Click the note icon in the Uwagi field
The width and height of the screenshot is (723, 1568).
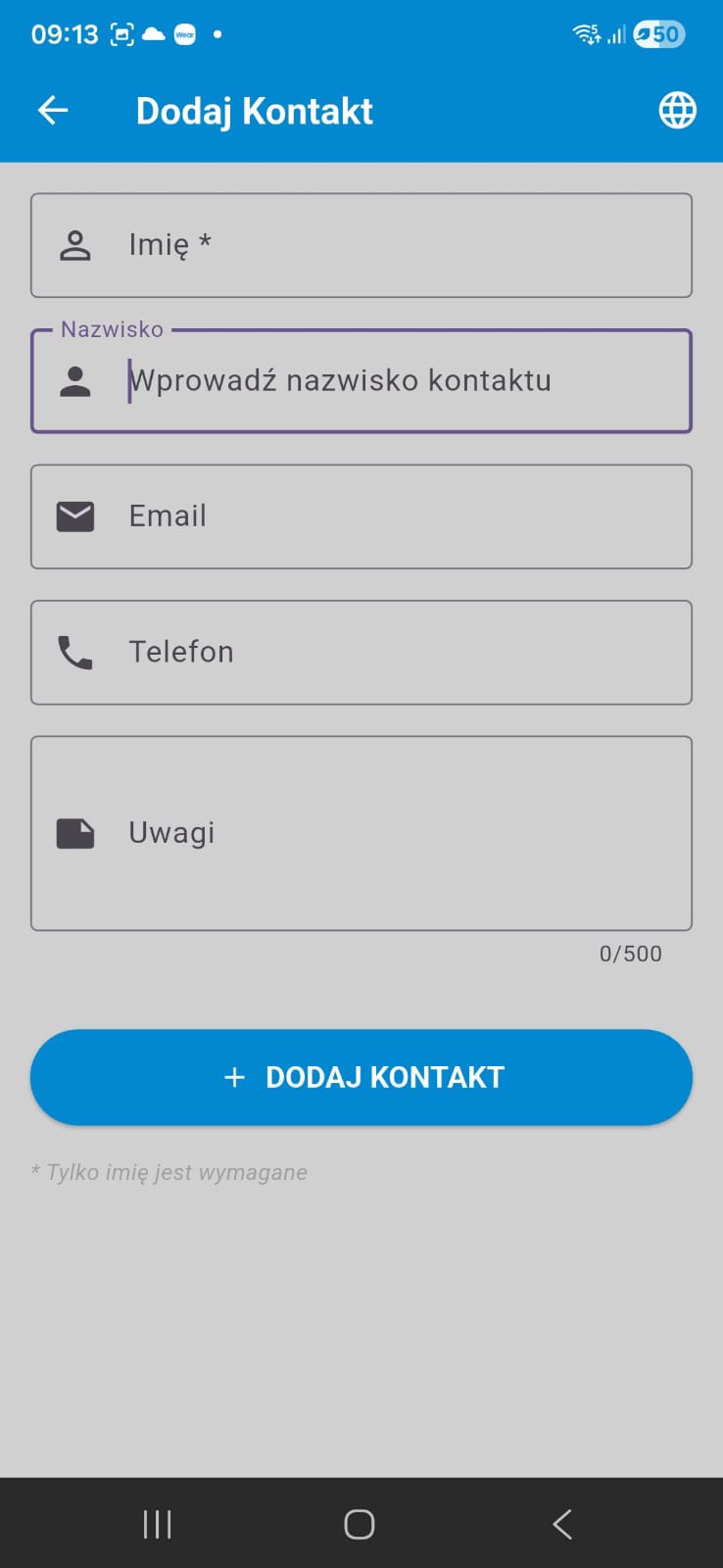(76, 832)
